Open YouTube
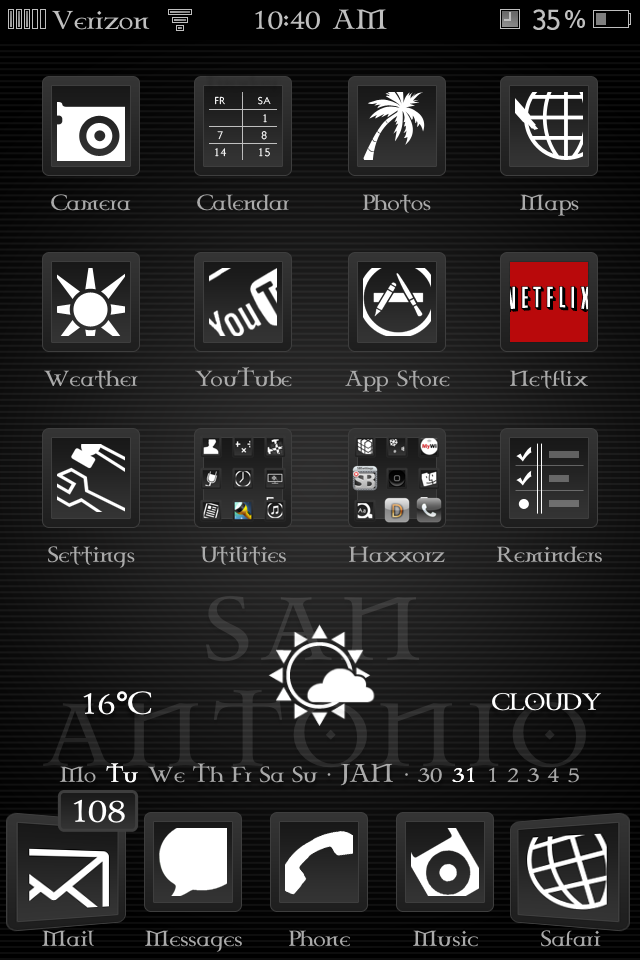The width and height of the screenshot is (640, 960). pos(243,302)
